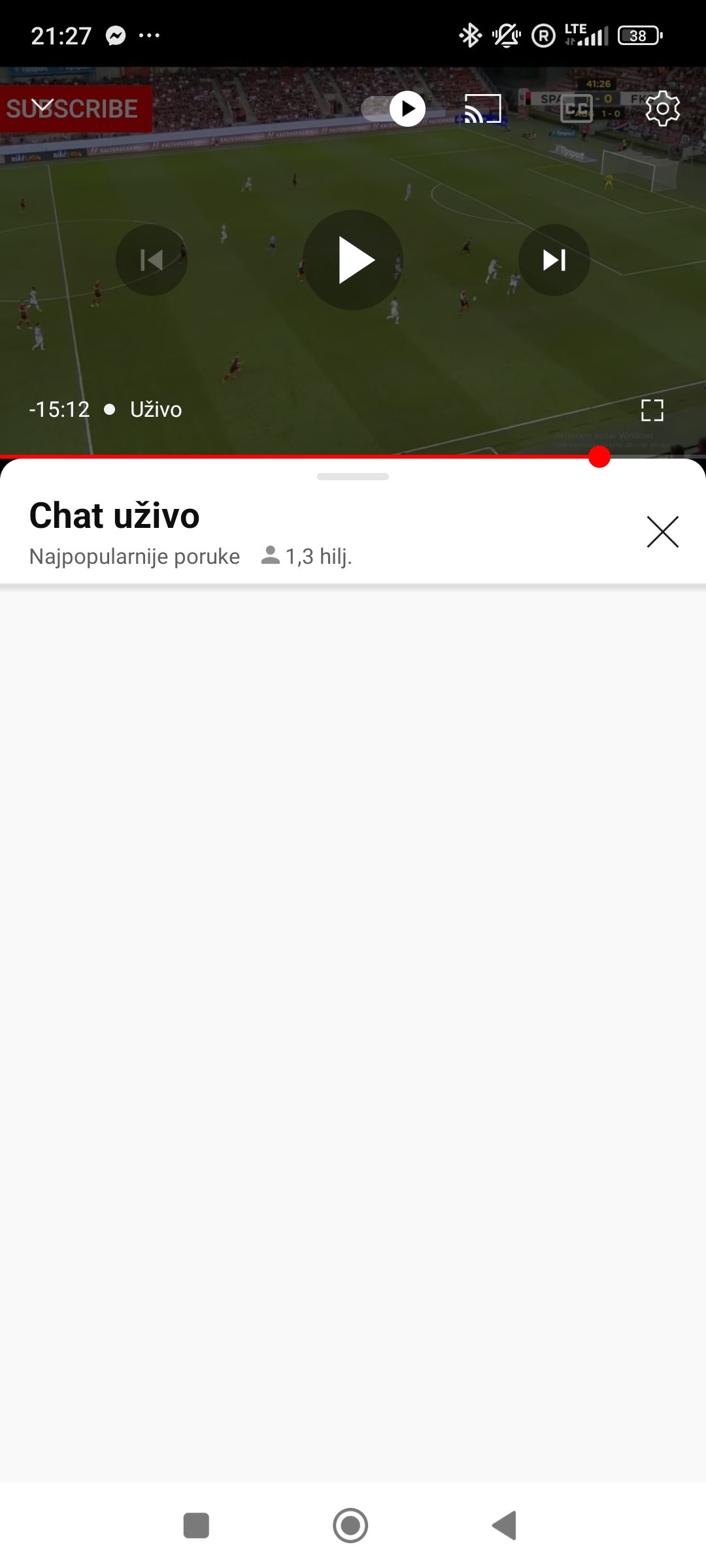Open the Najpopularnije poruke chat filter

[x=135, y=557]
